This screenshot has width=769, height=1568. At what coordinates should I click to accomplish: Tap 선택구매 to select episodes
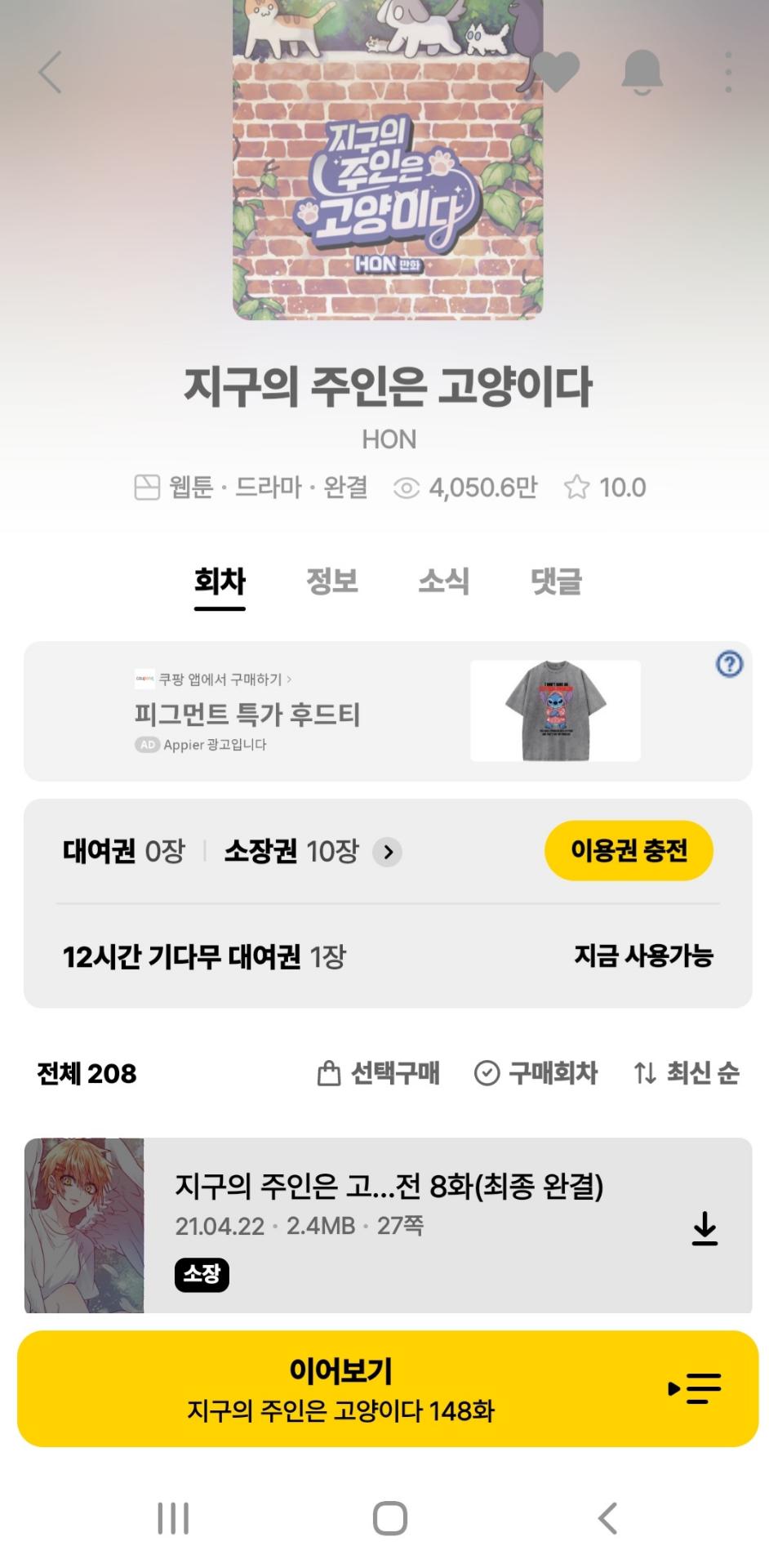coord(378,1073)
